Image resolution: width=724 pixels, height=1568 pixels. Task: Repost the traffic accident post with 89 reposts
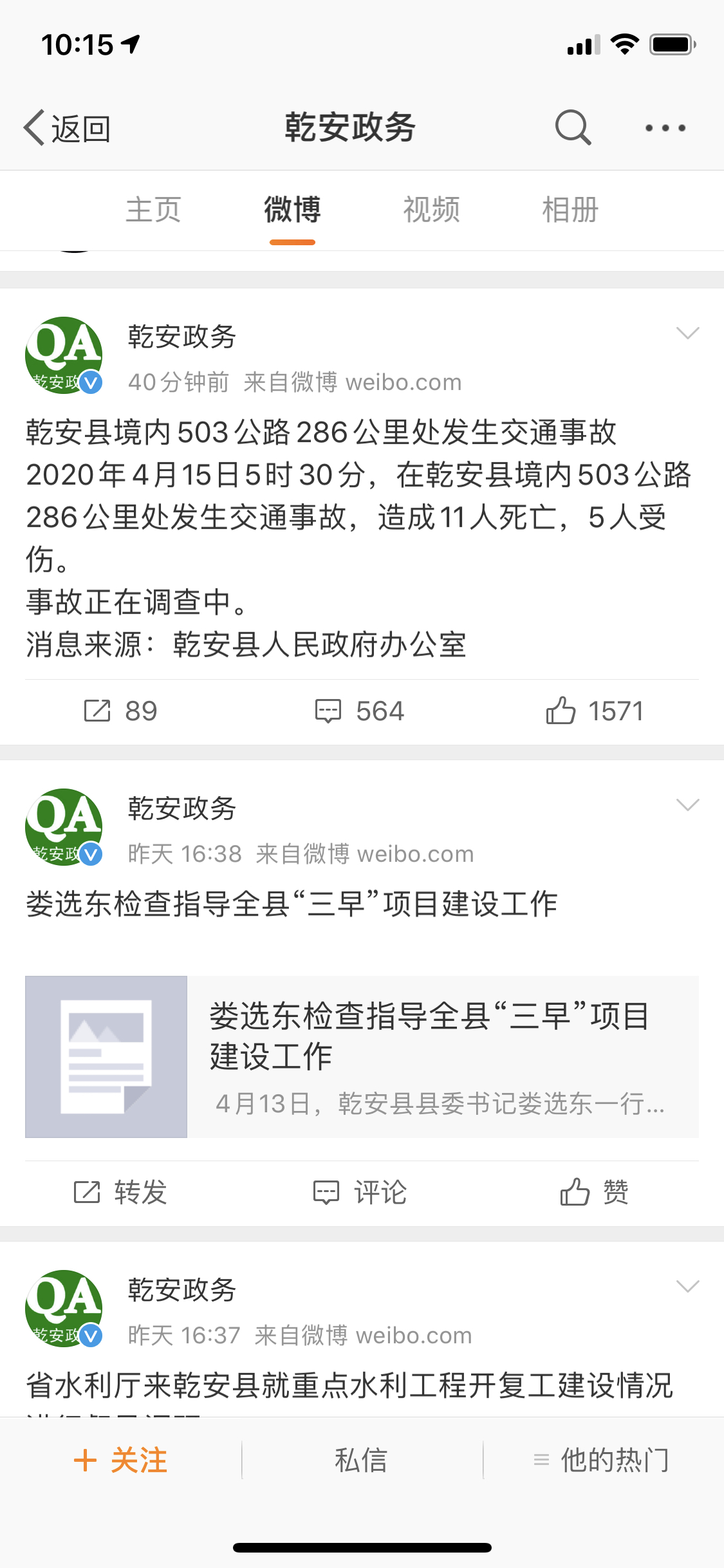click(x=120, y=711)
